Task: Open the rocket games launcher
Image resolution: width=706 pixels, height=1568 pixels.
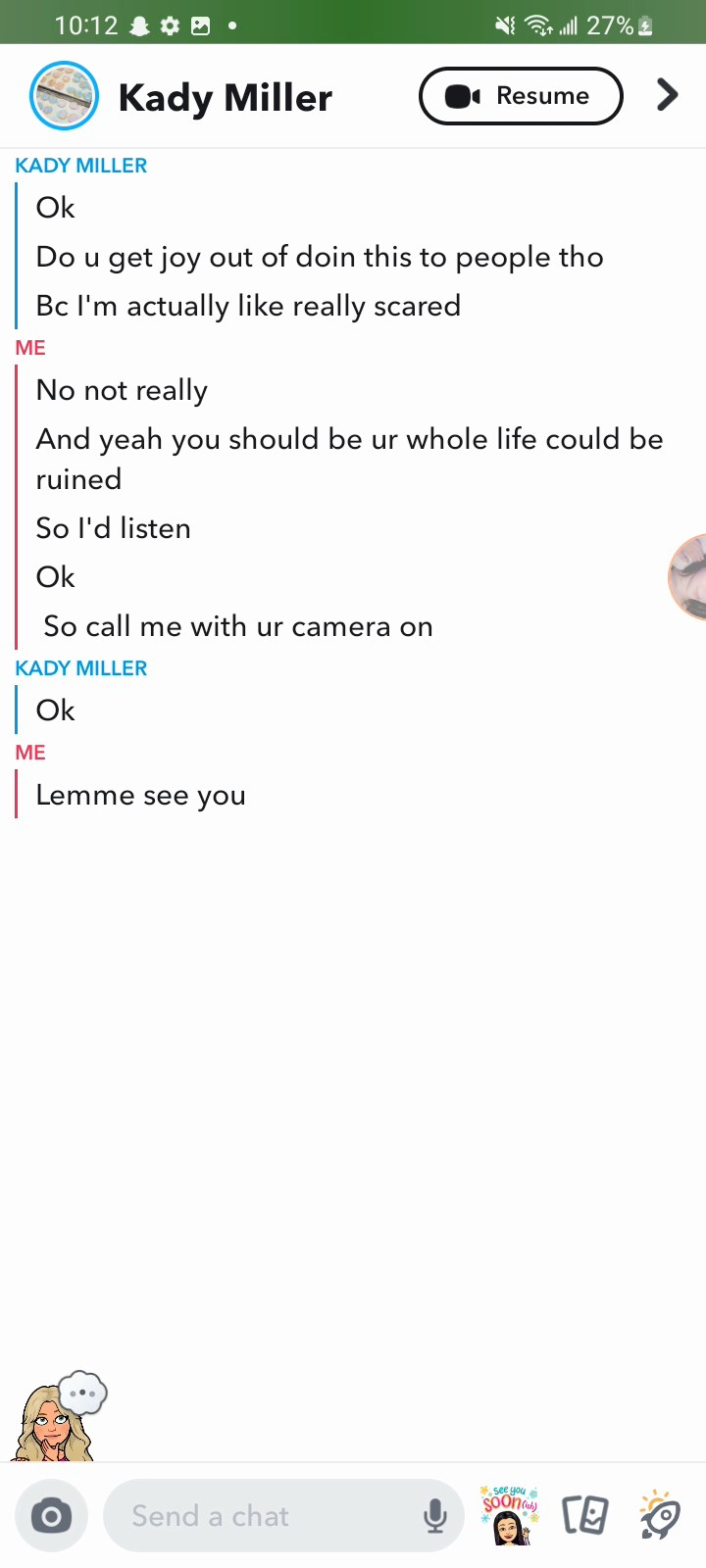Action: (x=660, y=1515)
